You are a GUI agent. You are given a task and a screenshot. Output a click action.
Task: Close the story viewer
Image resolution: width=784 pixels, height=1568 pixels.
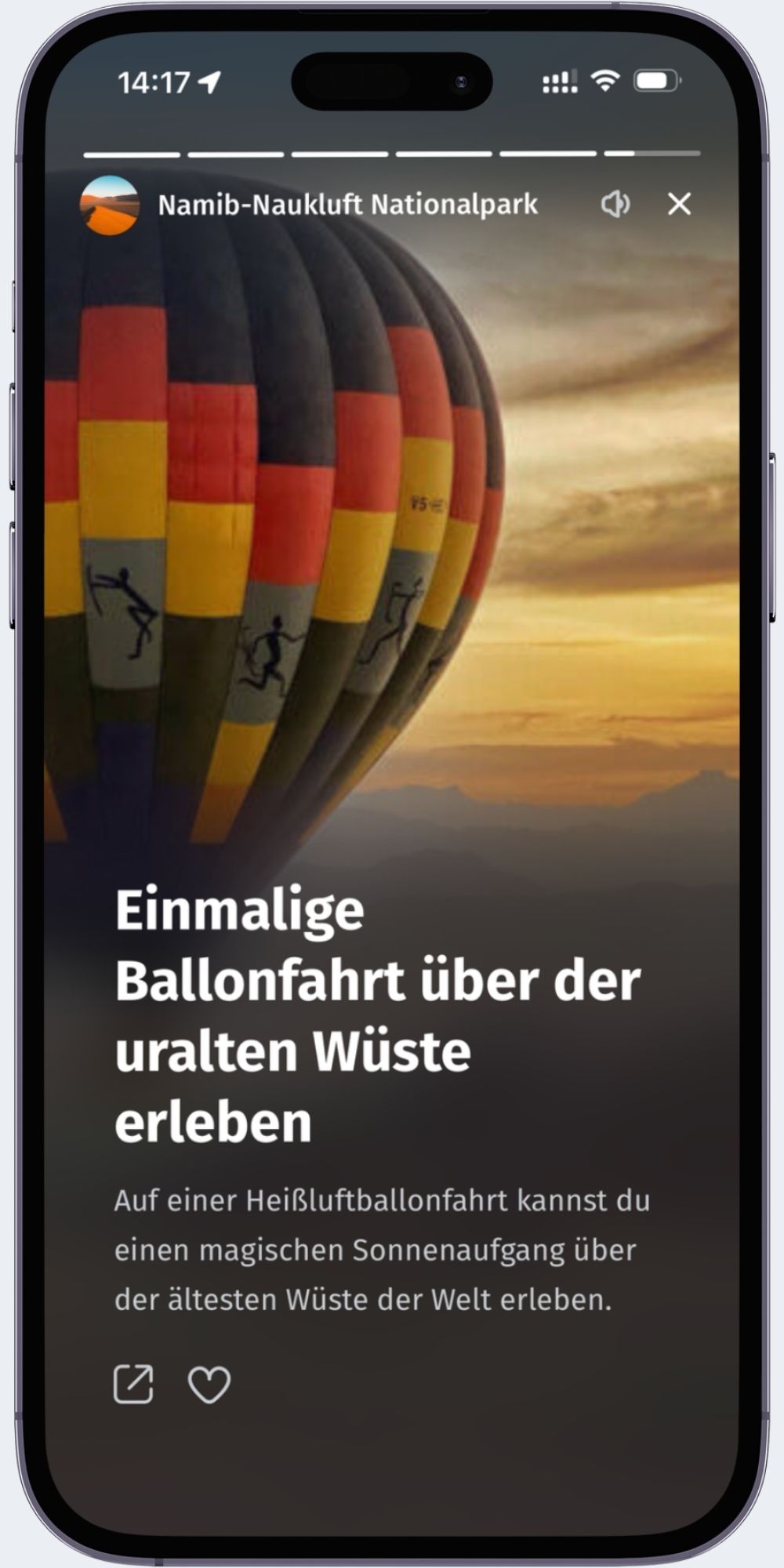[679, 204]
